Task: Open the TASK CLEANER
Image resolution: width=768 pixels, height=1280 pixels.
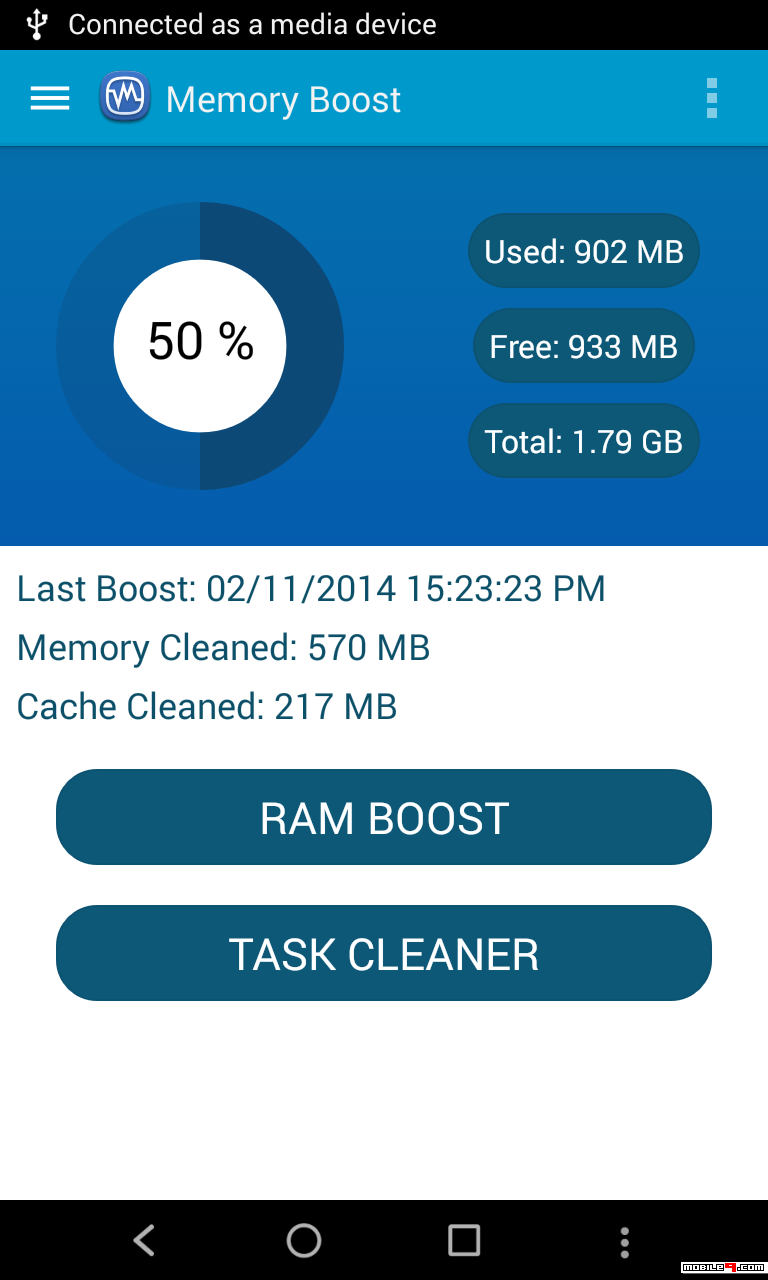Action: tap(384, 953)
